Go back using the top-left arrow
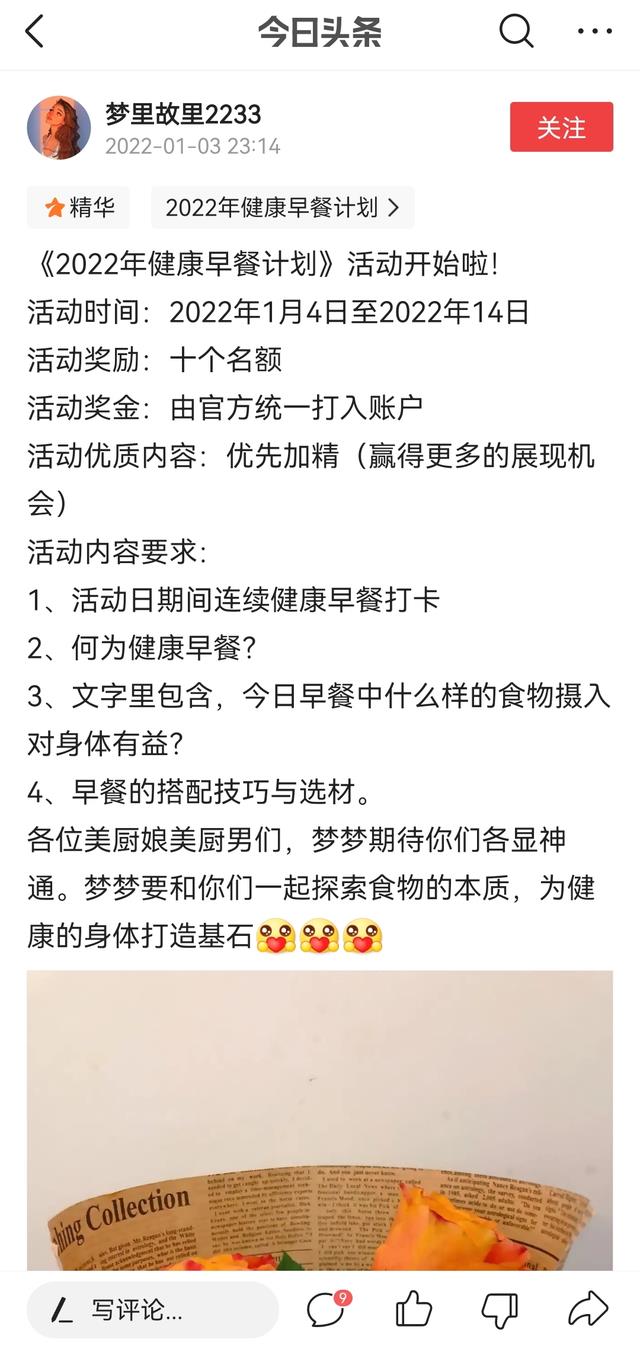The height and width of the screenshot is (1349, 640). point(34,32)
